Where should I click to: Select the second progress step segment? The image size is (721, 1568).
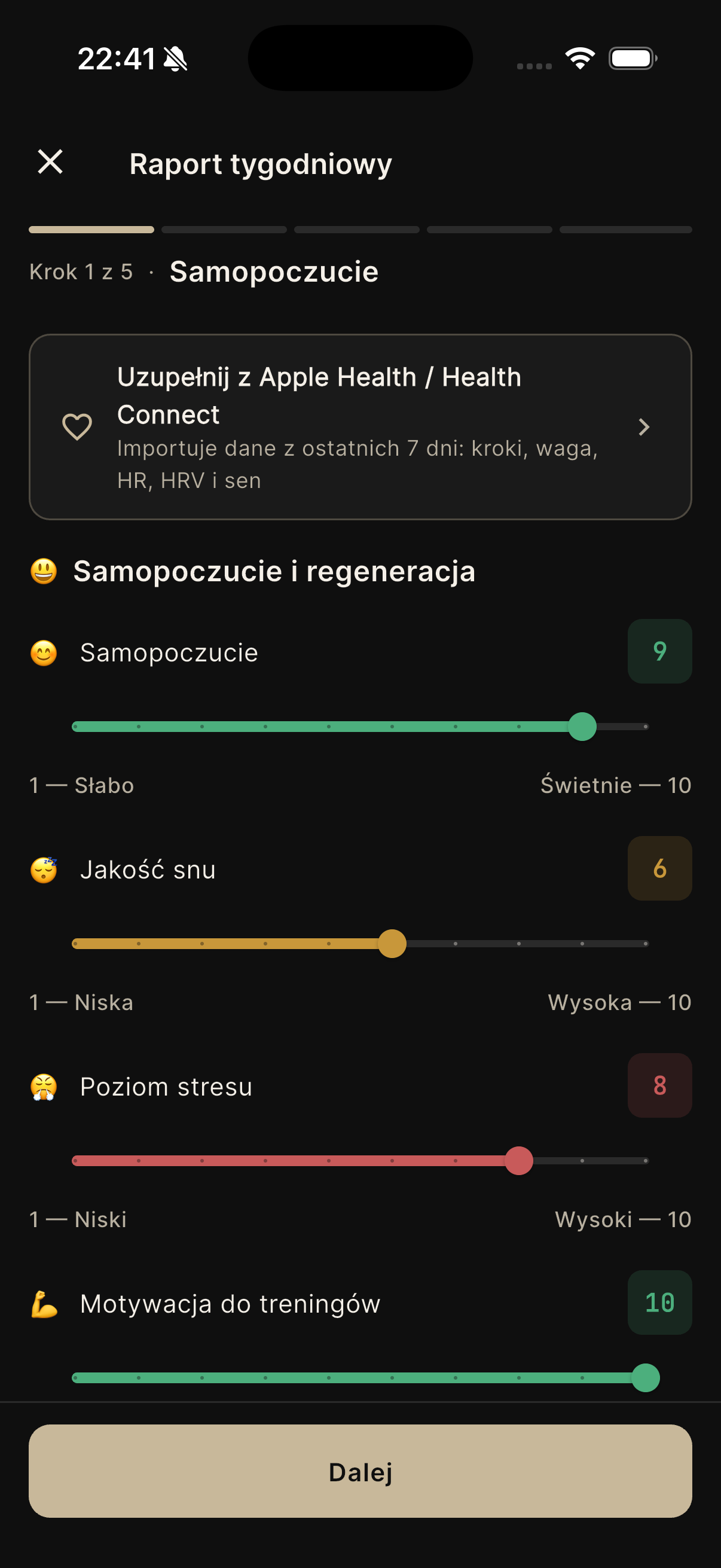coord(224,230)
